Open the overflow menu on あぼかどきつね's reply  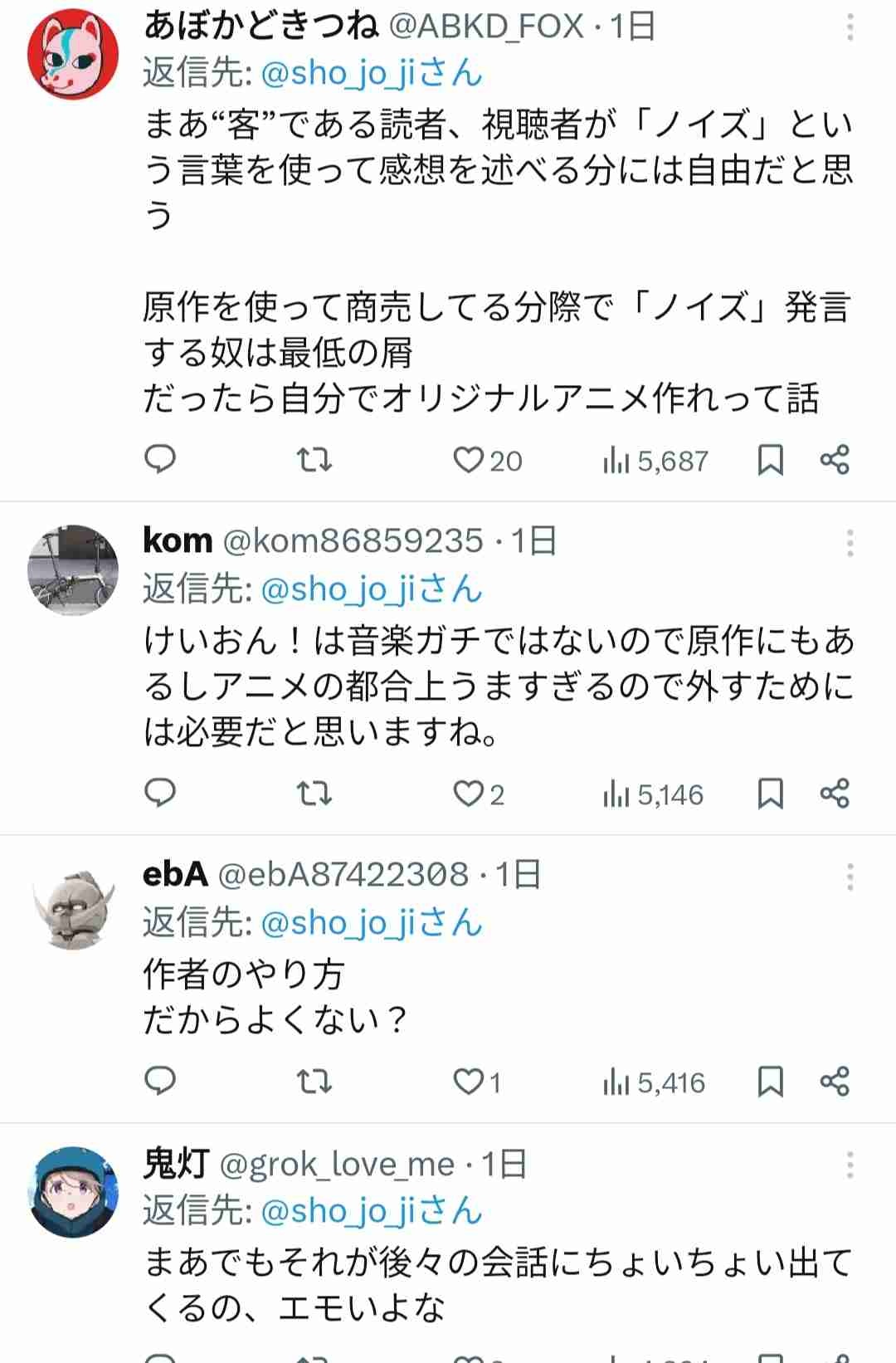coord(850,27)
